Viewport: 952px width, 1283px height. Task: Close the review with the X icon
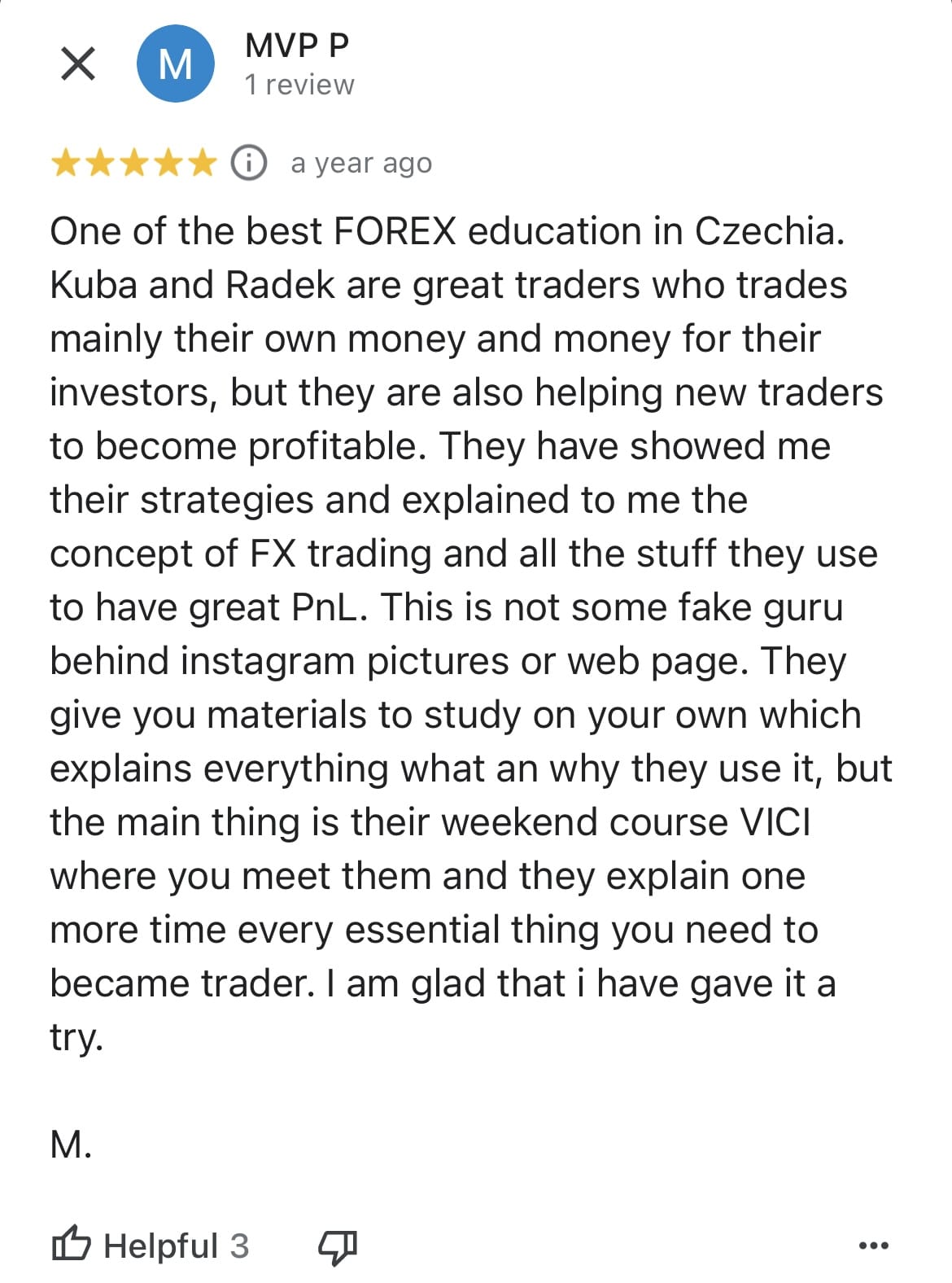click(78, 63)
